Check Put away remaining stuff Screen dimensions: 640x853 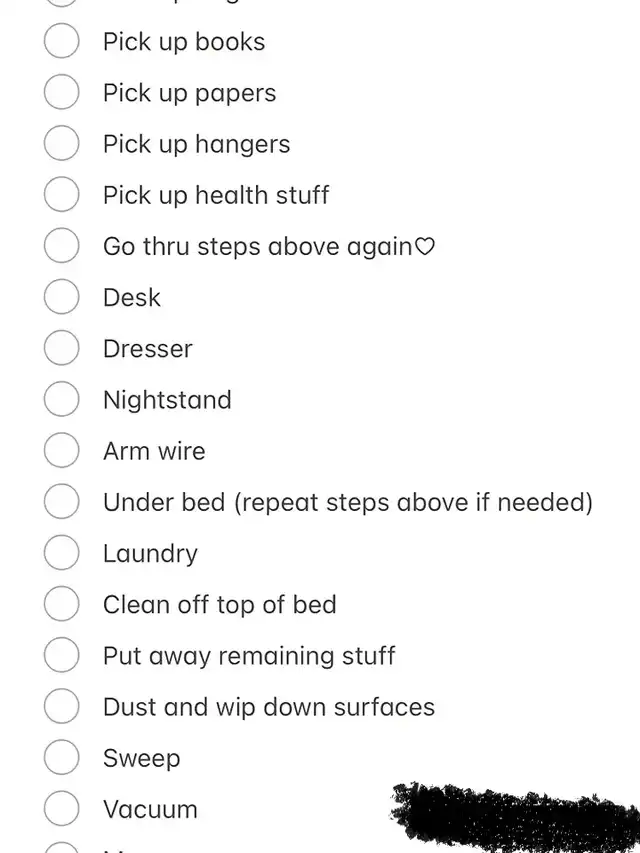(x=61, y=654)
